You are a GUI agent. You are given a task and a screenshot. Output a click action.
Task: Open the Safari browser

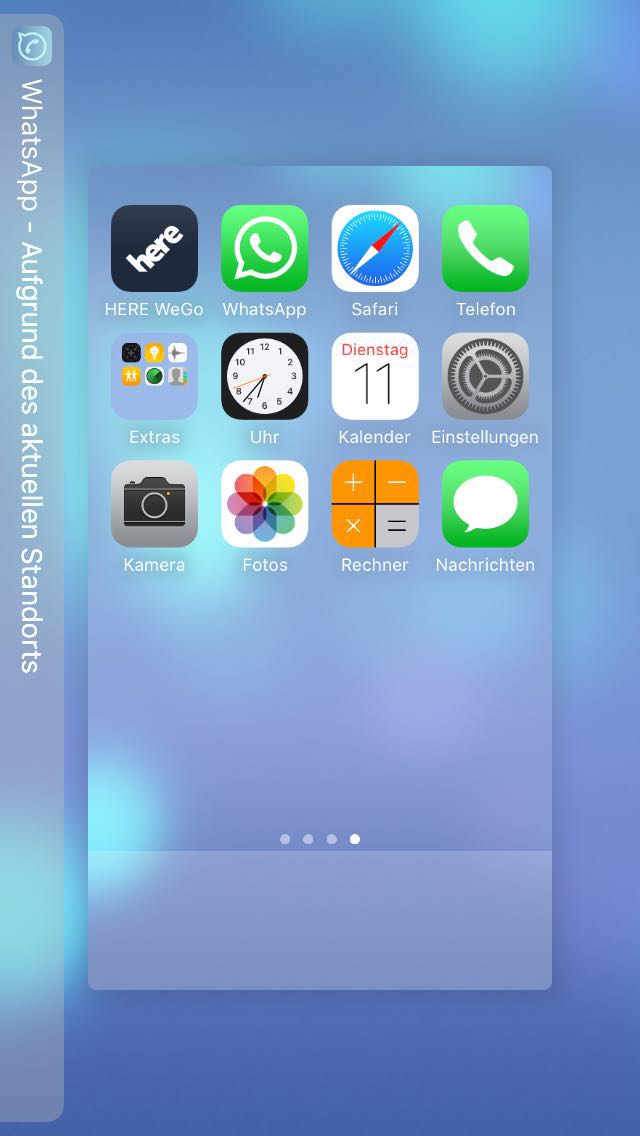coord(375,248)
